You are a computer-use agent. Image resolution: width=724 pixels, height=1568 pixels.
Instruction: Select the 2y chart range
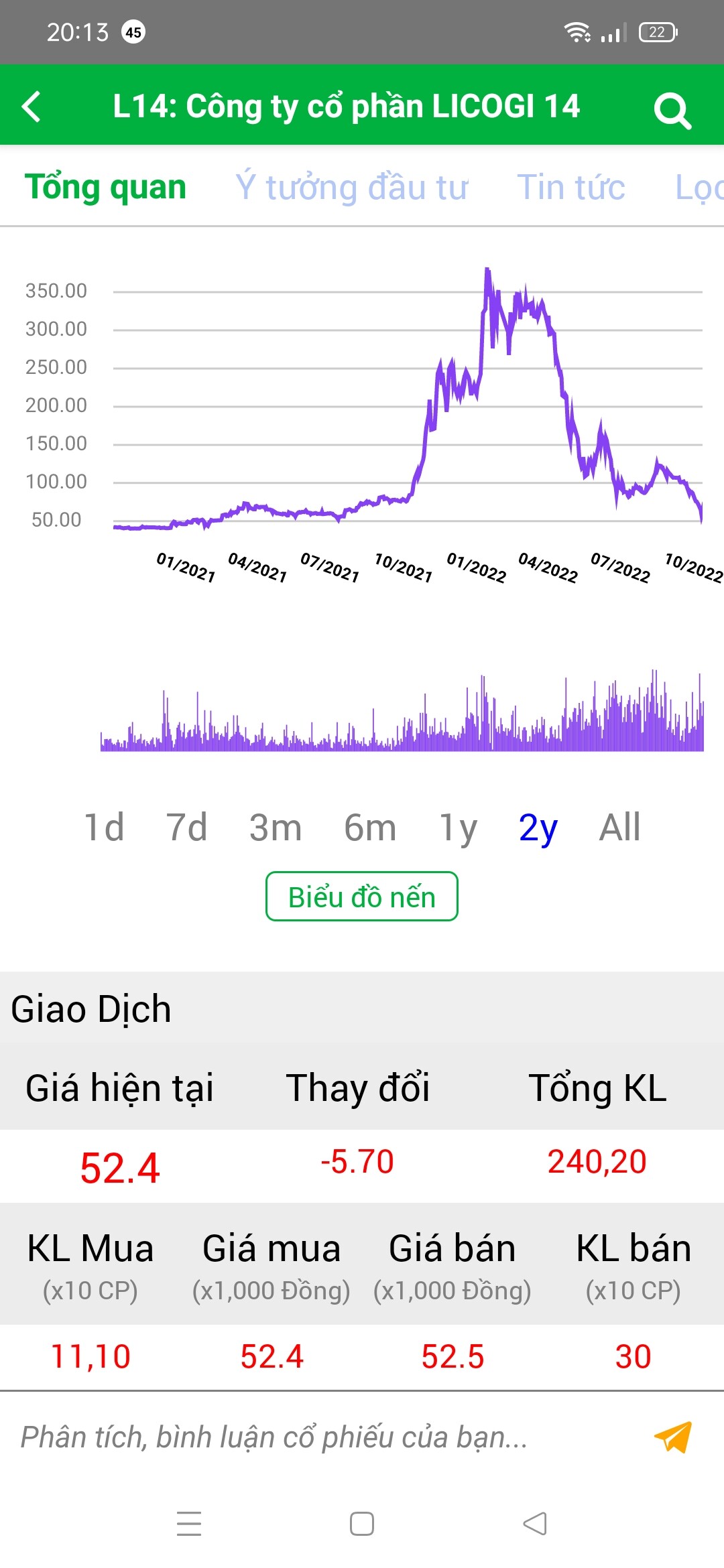click(538, 827)
